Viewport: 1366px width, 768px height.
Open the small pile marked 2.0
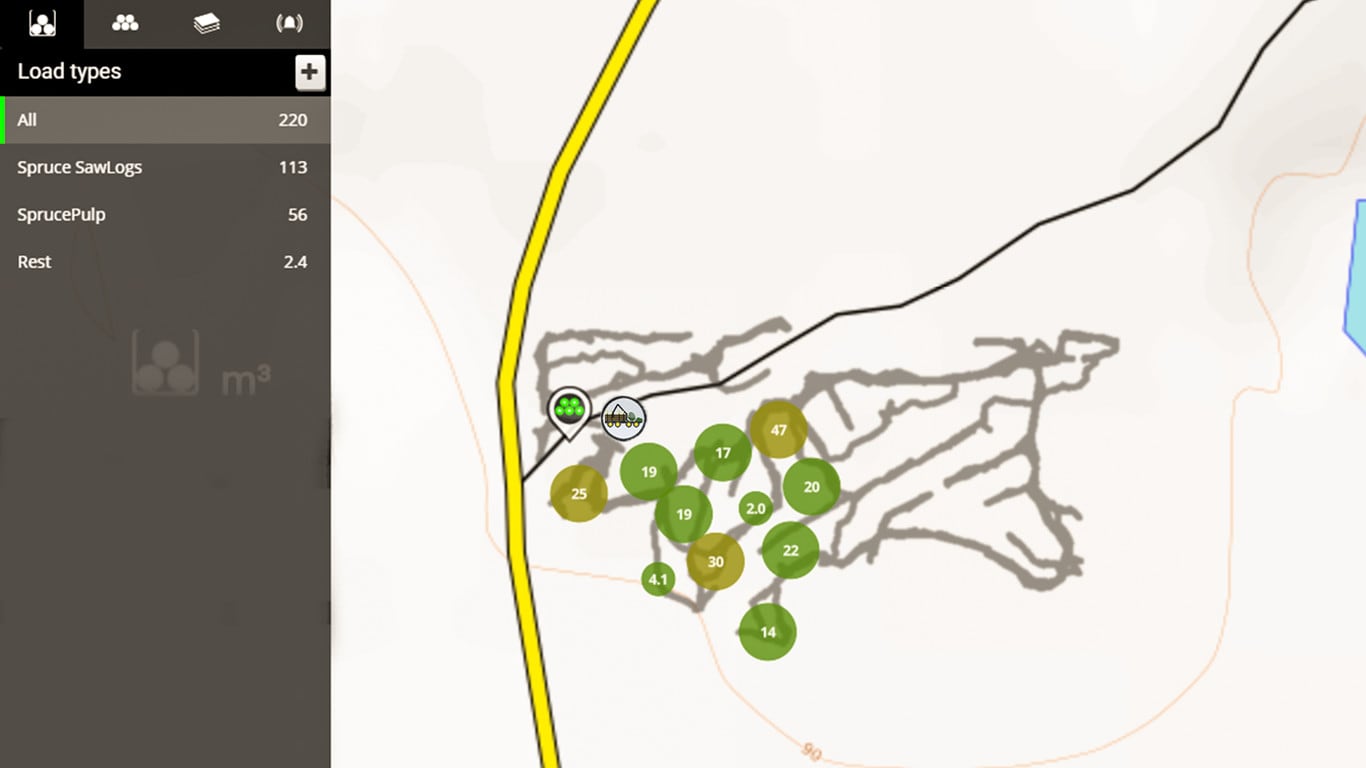pos(755,508)
